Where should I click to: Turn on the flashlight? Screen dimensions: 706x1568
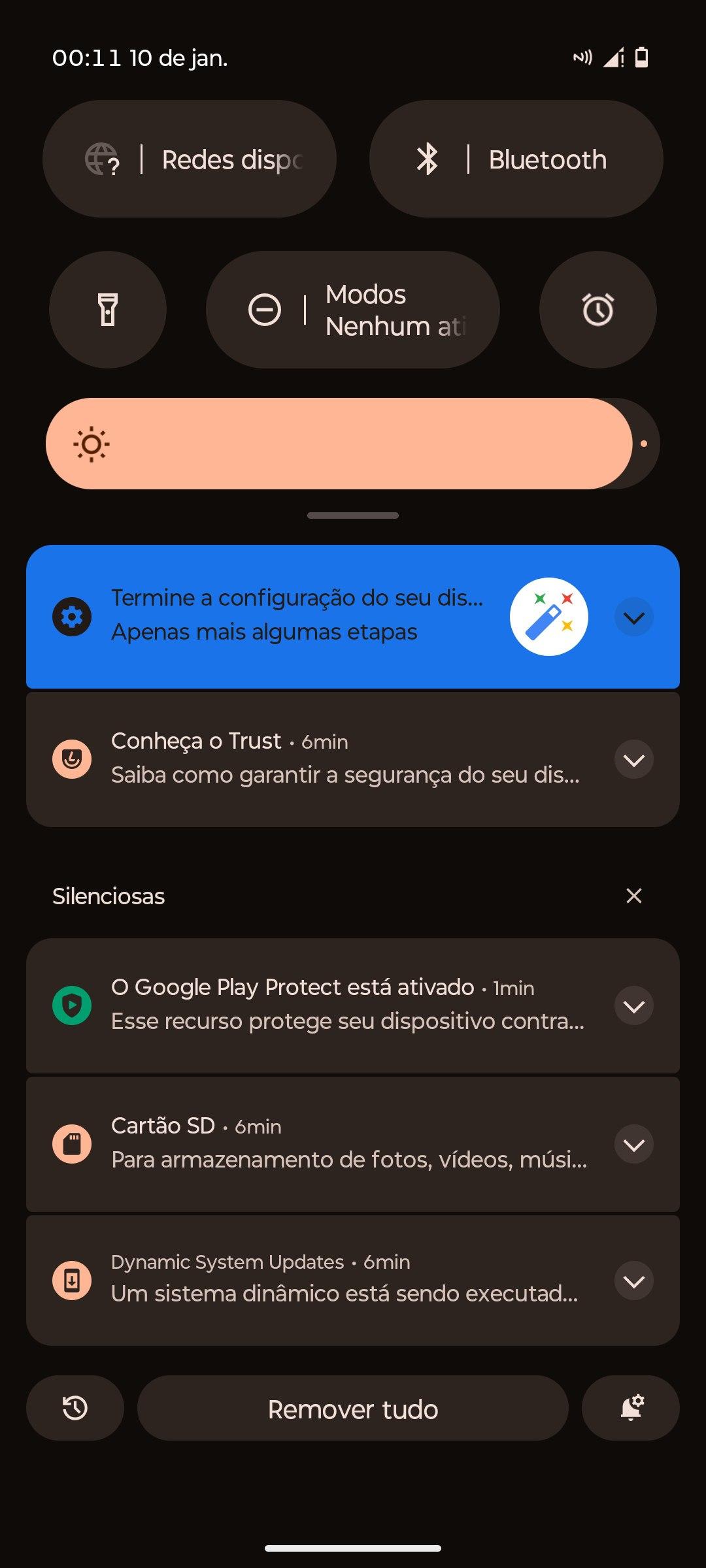pyautogui.click(x=108, y=310)
